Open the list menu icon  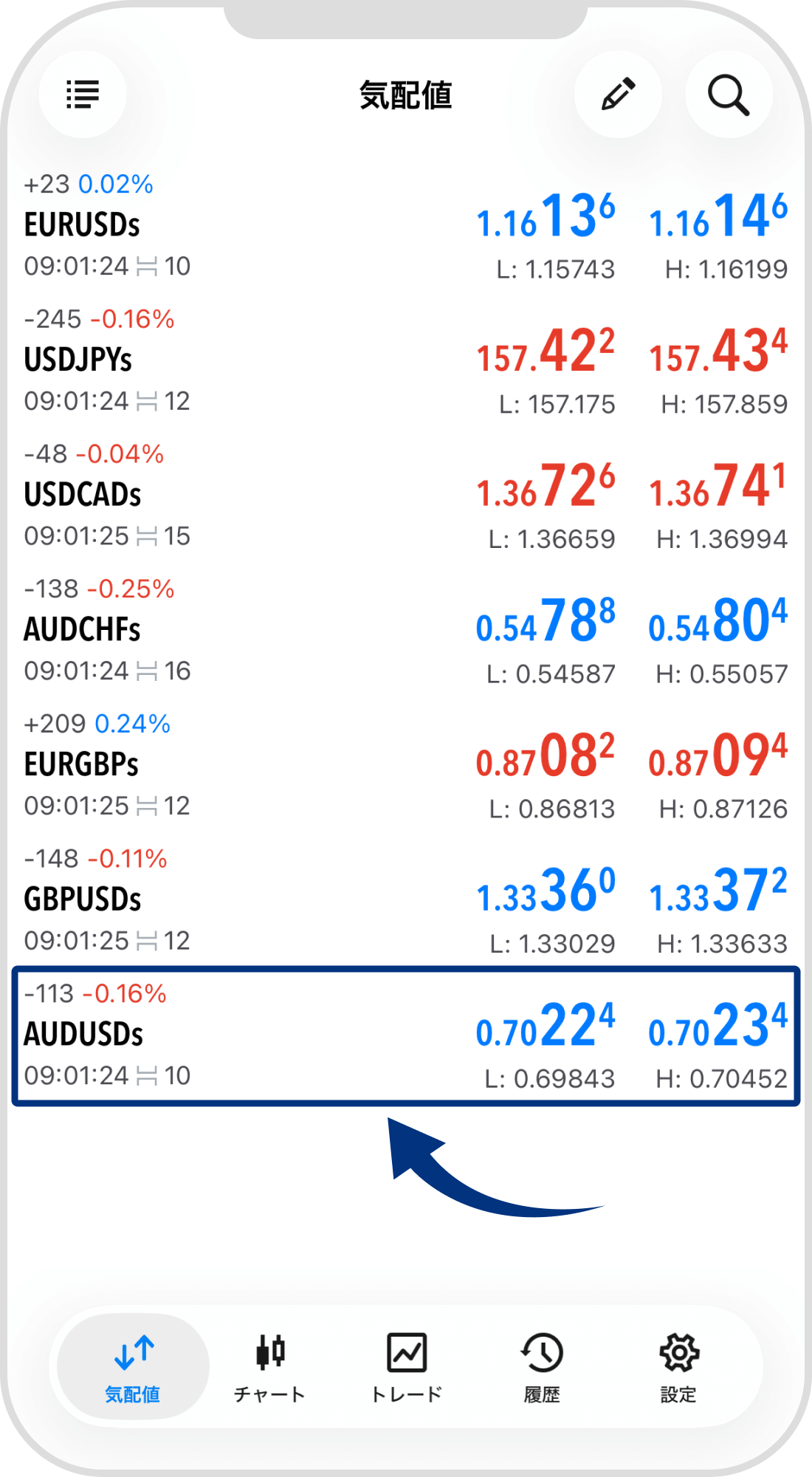point(83,95)
